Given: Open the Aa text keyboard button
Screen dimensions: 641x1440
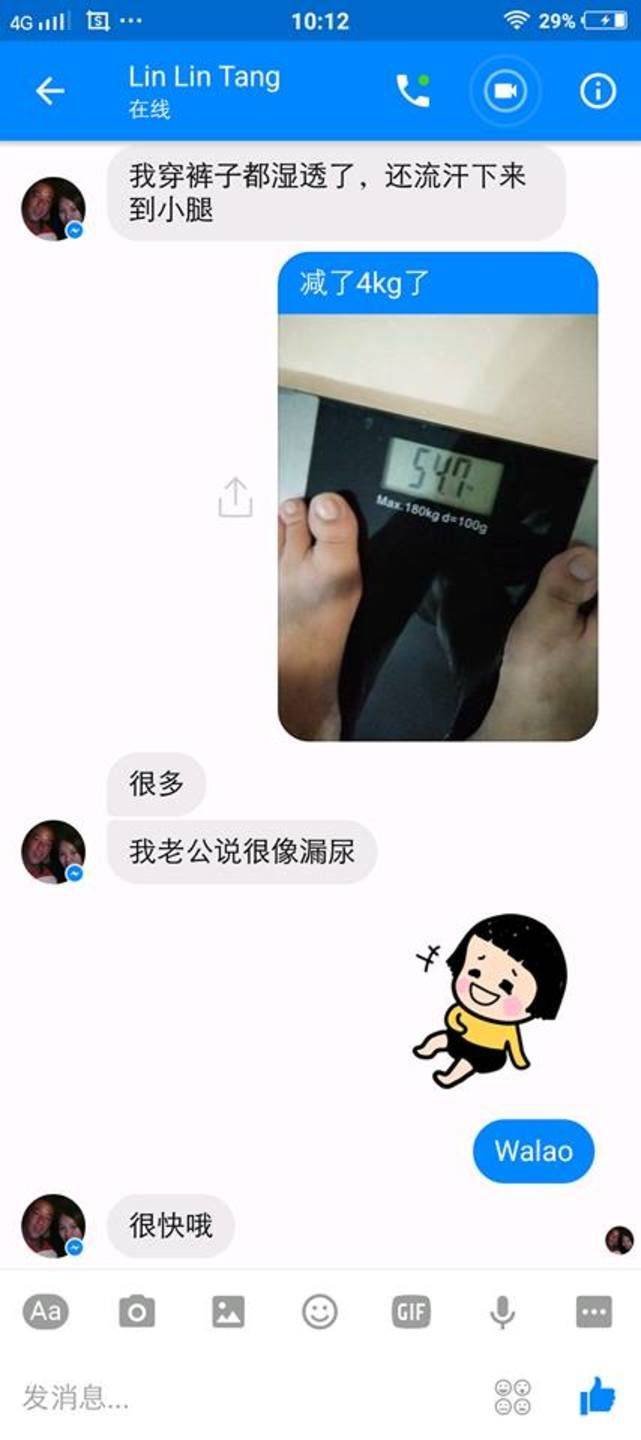Looking at the screenshot, I should coord(46,1312).
